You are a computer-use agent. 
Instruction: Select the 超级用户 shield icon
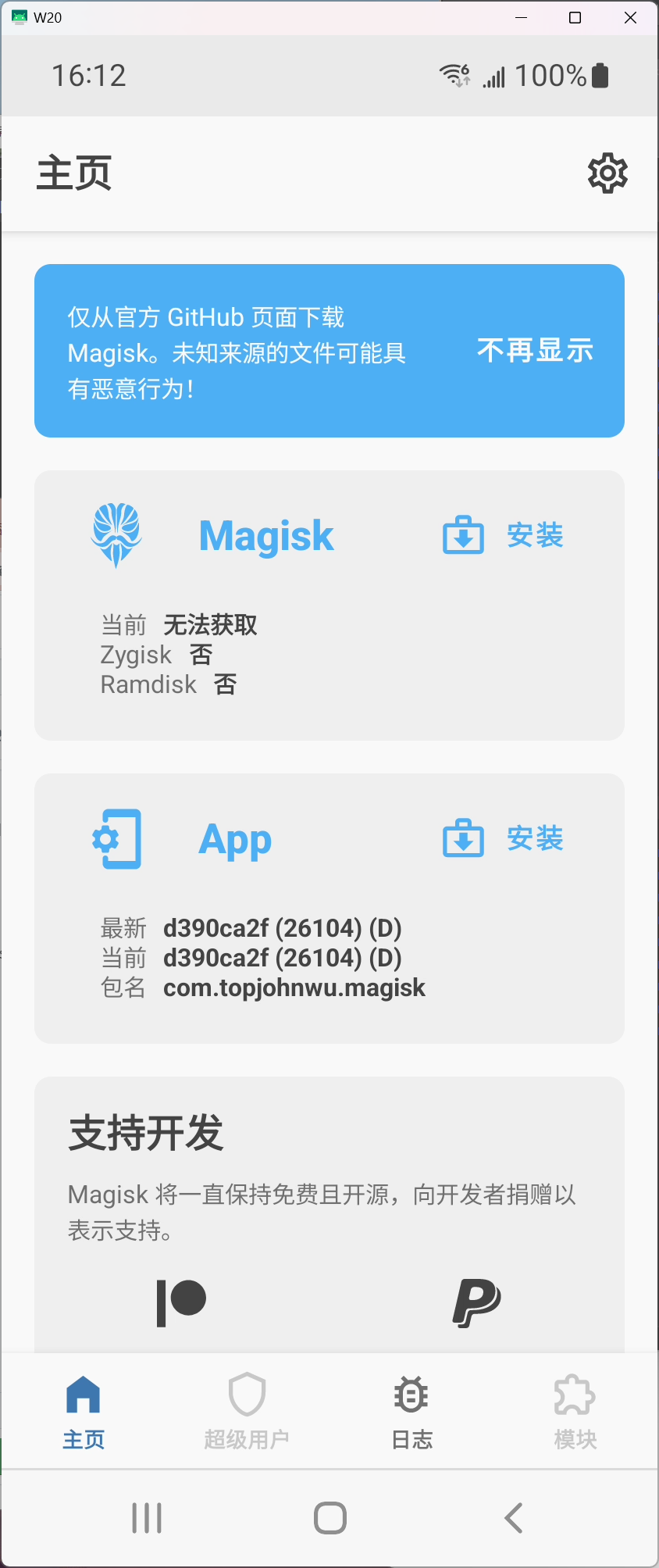pyautogui.click(x=247, y=1395)
